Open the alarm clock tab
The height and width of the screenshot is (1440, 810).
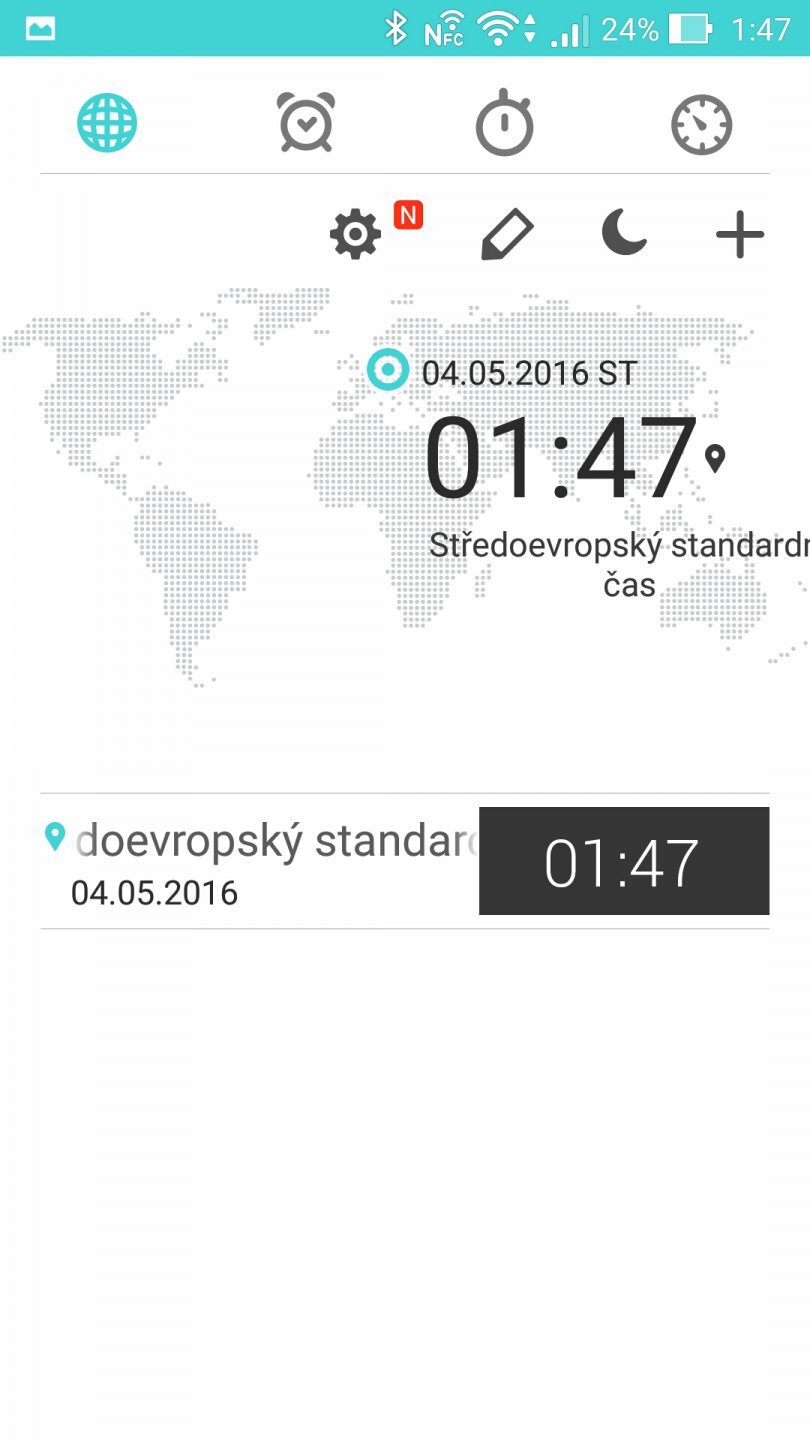point(305,123)
